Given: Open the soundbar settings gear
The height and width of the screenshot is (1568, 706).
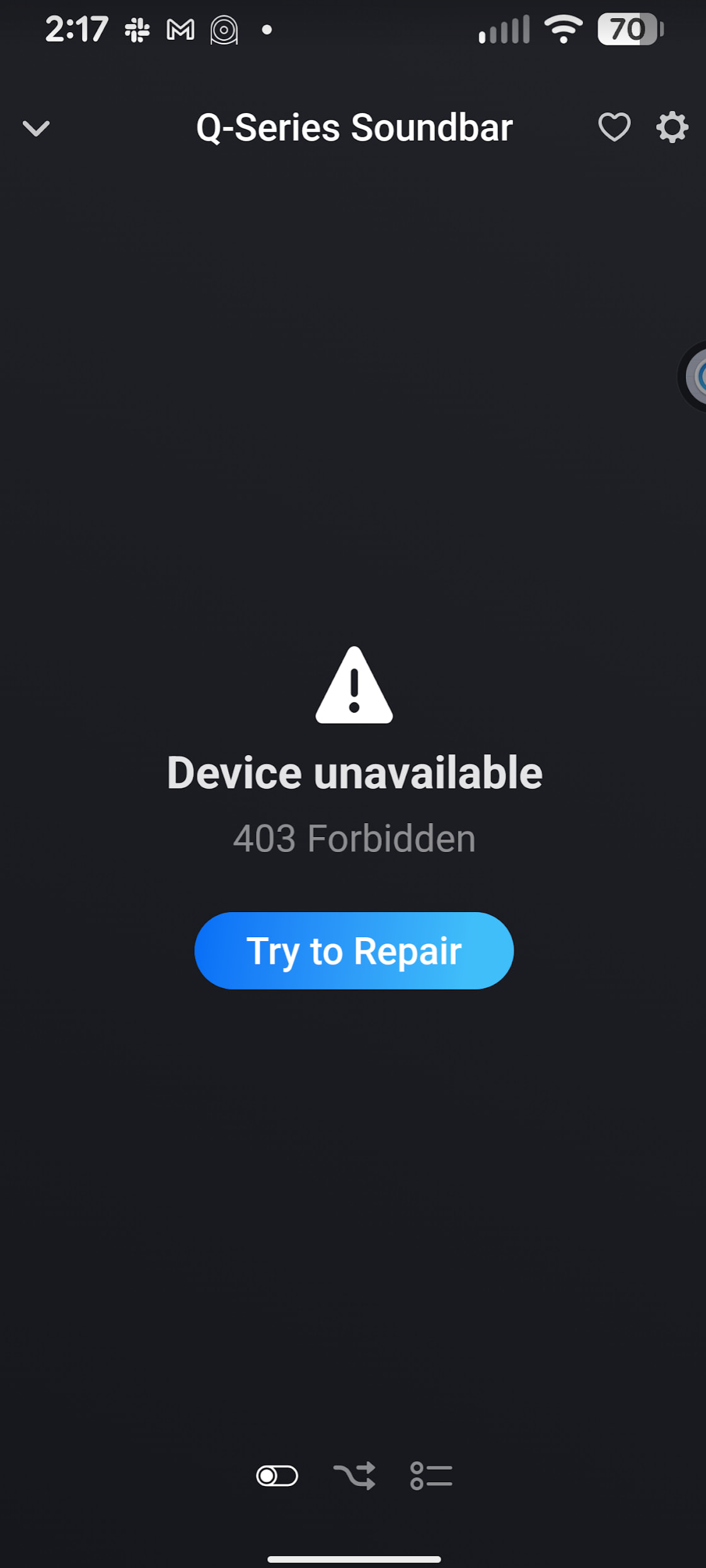Looking at the screenshot, I should pos(672,127).
